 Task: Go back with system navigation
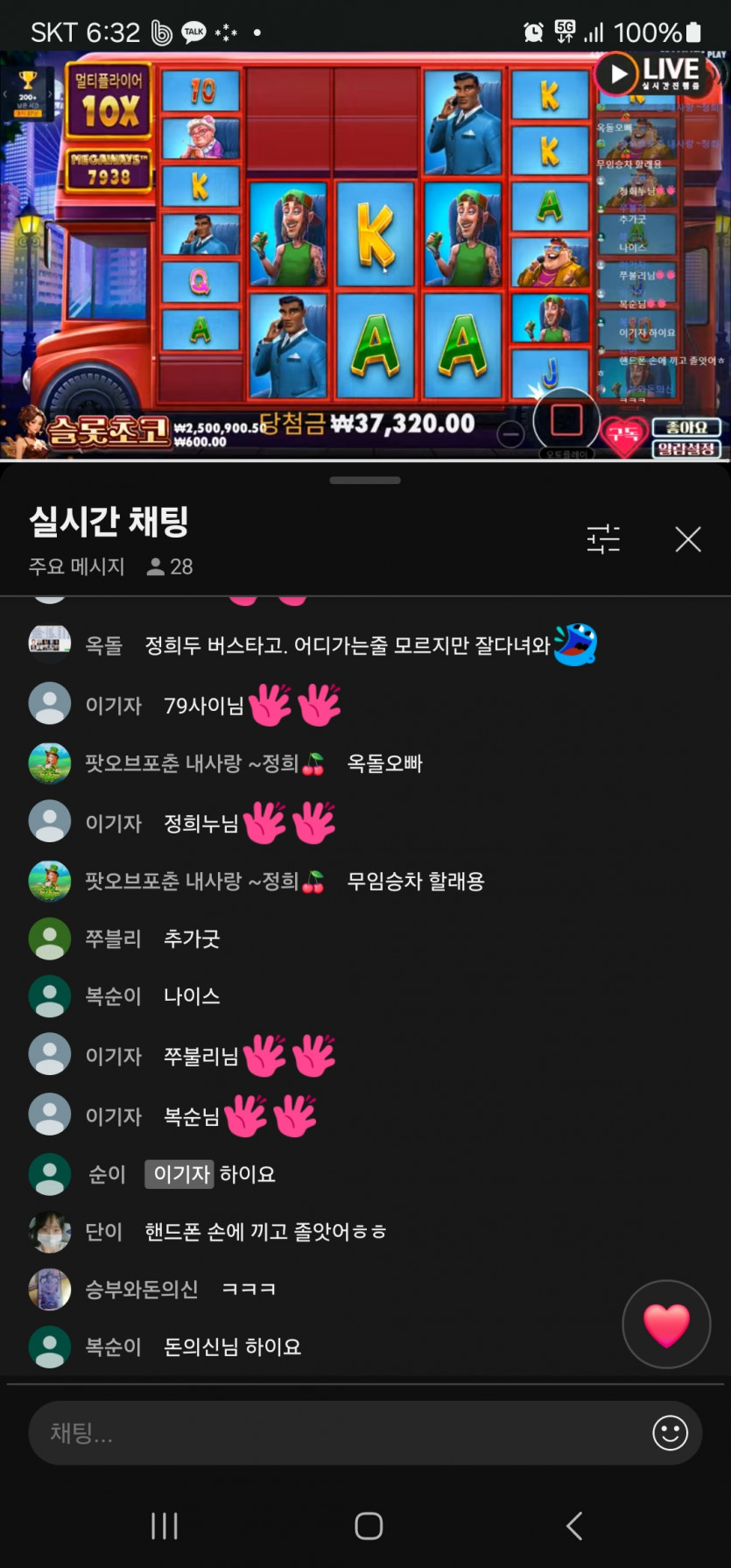point(573,1526)
